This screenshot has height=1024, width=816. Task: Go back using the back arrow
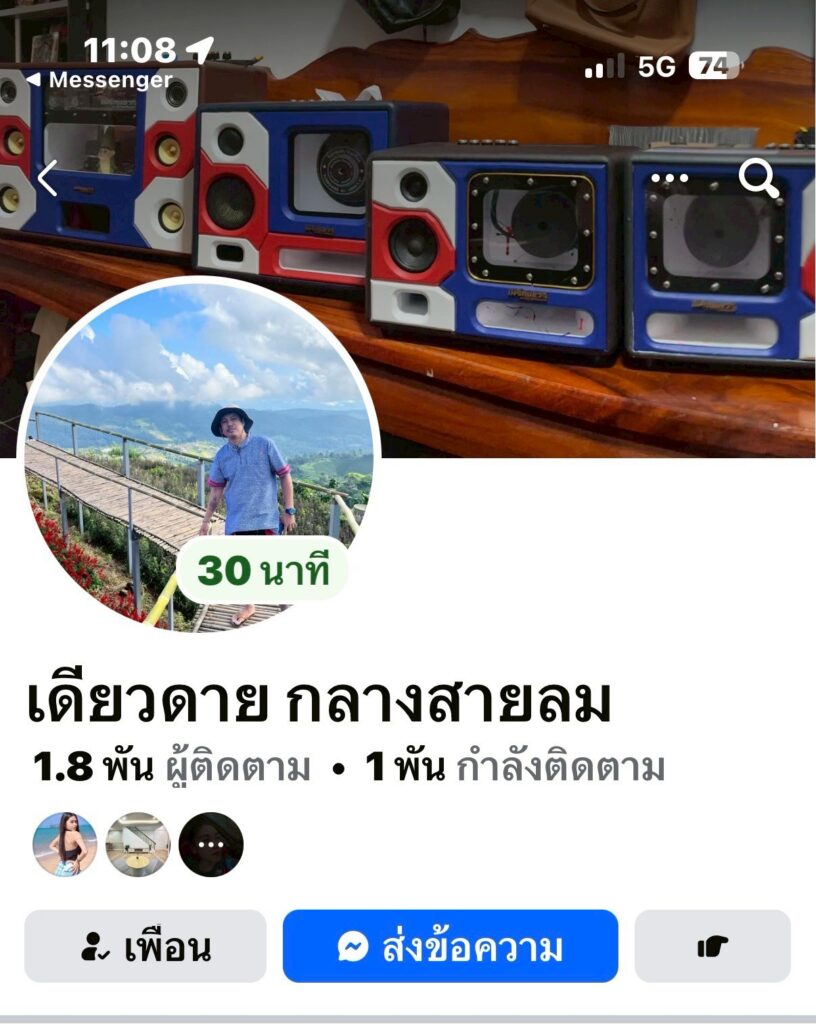coord(47,178)
